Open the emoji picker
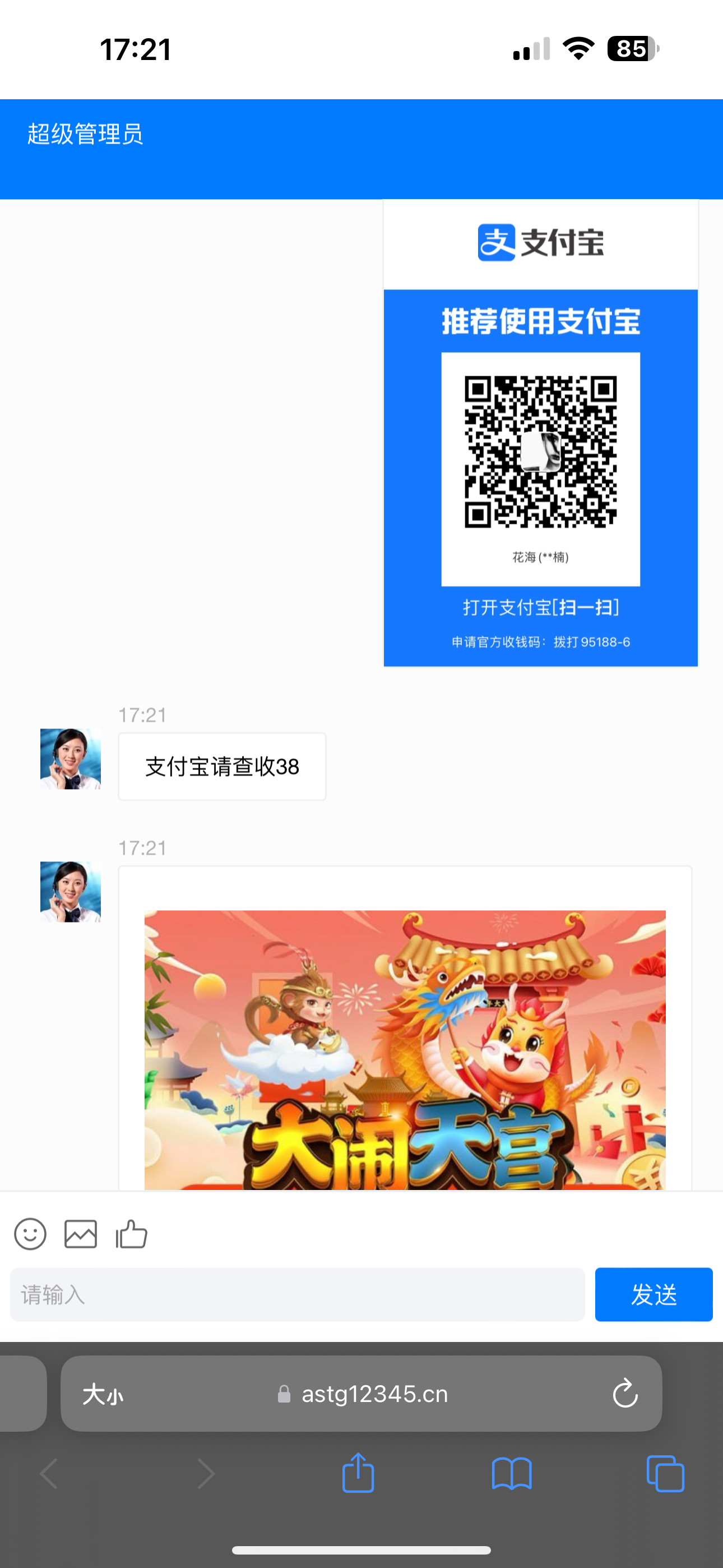The image size is (723, 1568). pyautogui.click(x=30, y=1234)
